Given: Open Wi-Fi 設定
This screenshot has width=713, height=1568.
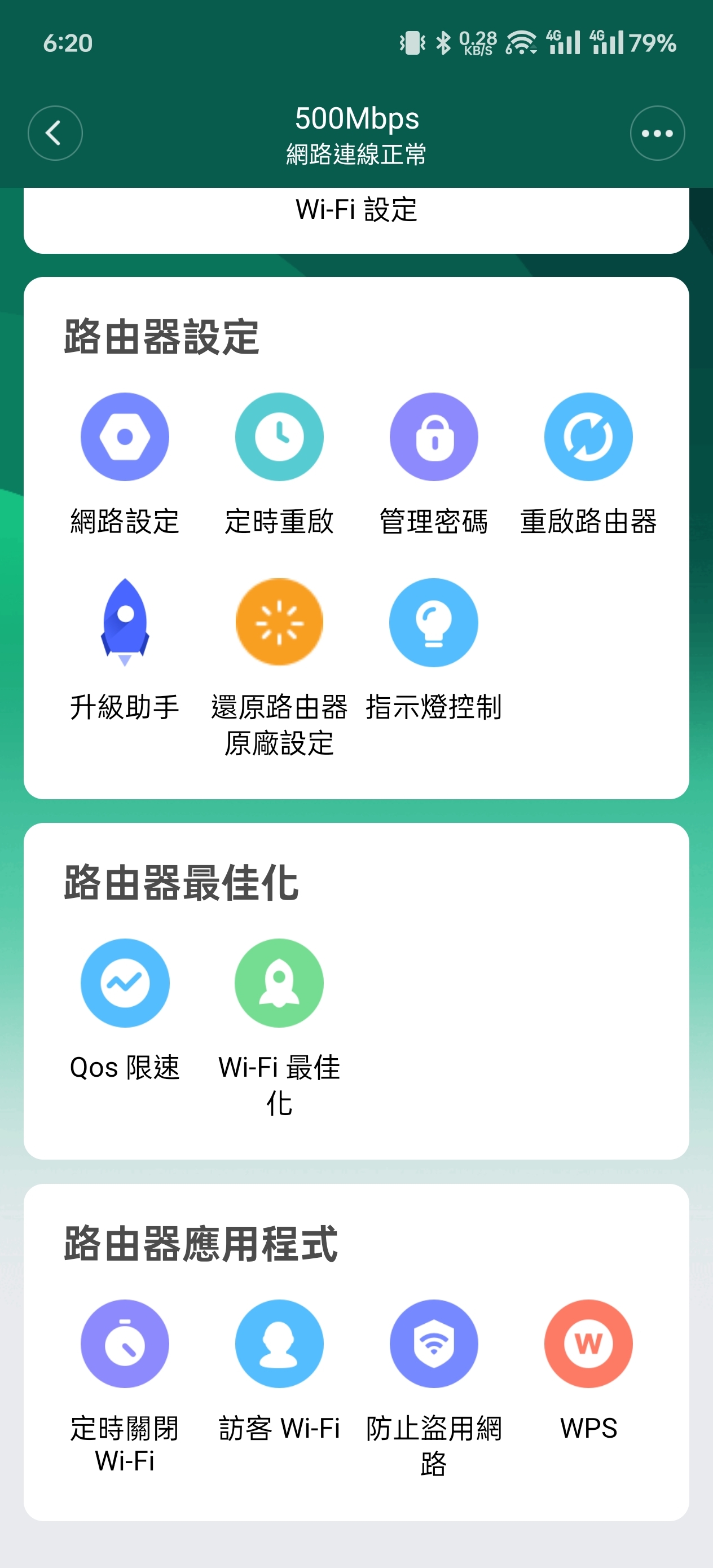Looking at the screenshot, I should pyautogui.click(x=356, y=210).
